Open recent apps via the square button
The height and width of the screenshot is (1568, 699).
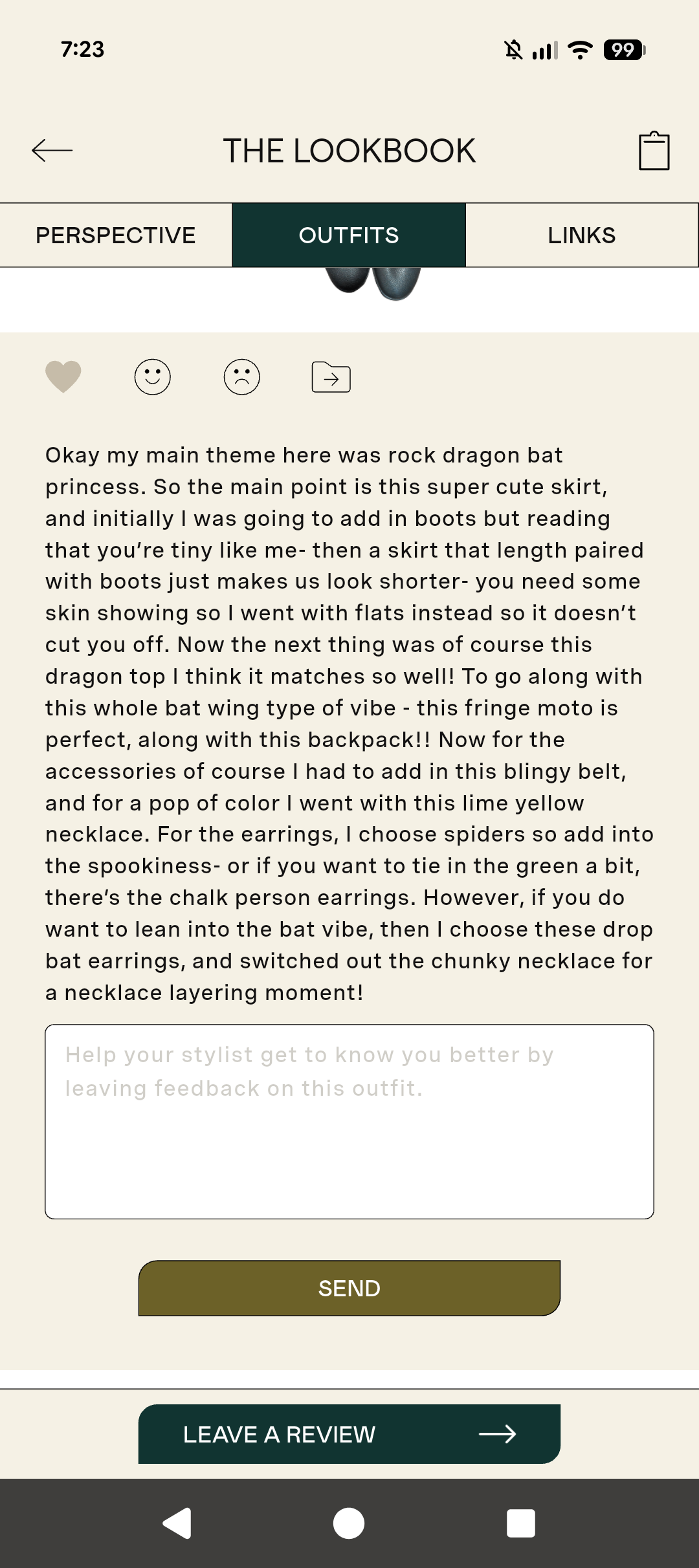(521, 1523)
